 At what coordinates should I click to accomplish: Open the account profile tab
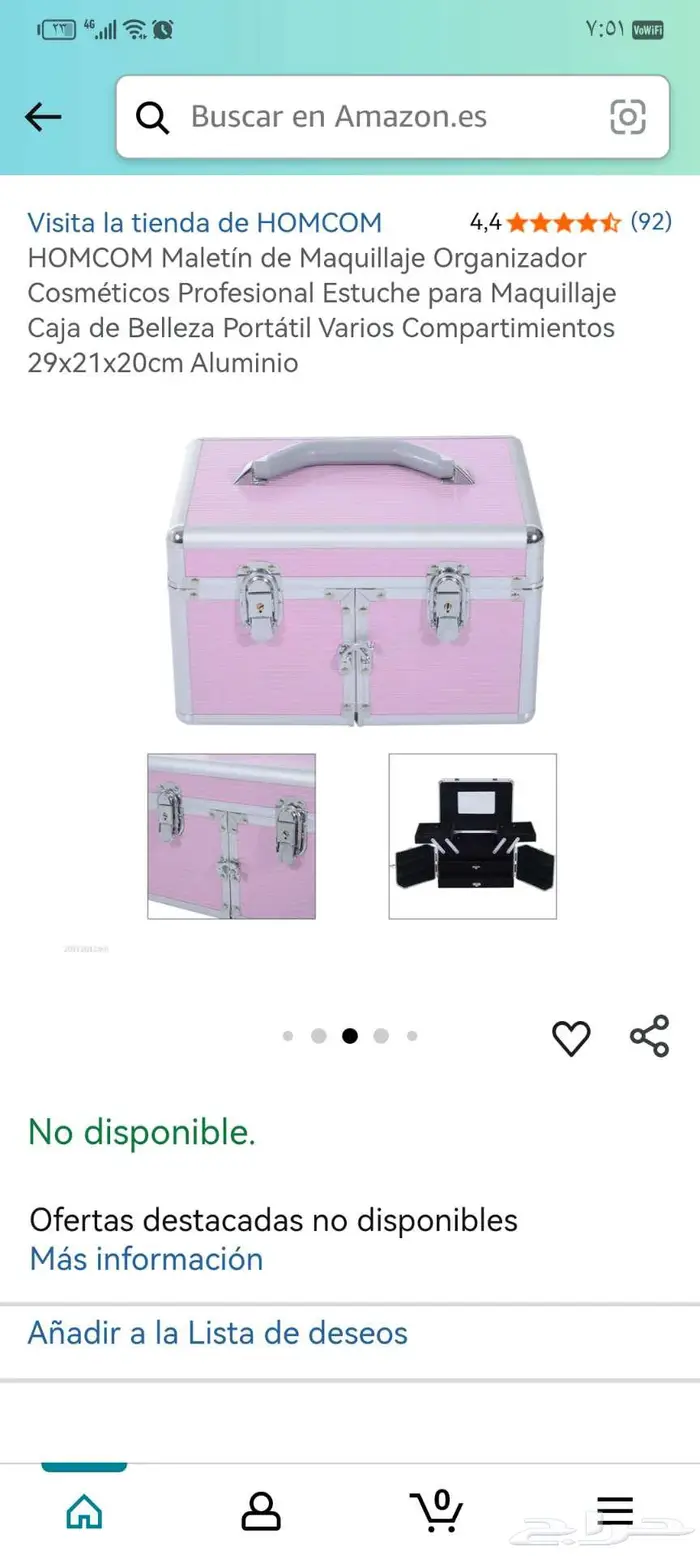(261, 1511)
